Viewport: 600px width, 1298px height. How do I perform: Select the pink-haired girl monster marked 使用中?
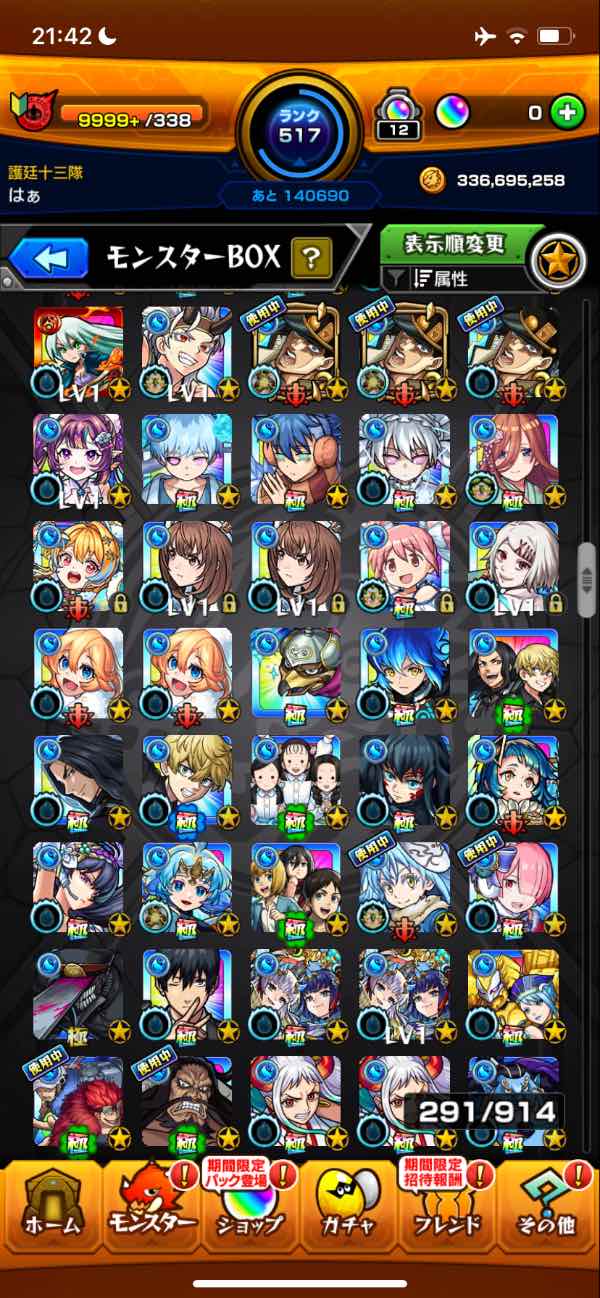512,888
